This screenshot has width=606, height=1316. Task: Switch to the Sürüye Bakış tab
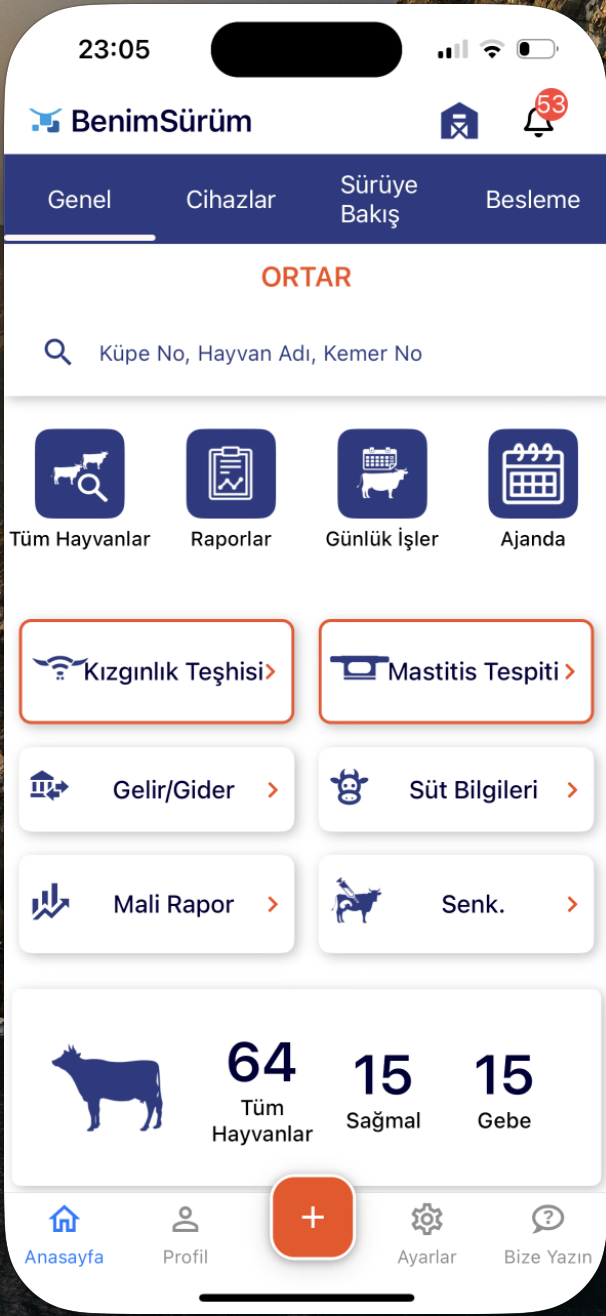[x=378, y=199]
